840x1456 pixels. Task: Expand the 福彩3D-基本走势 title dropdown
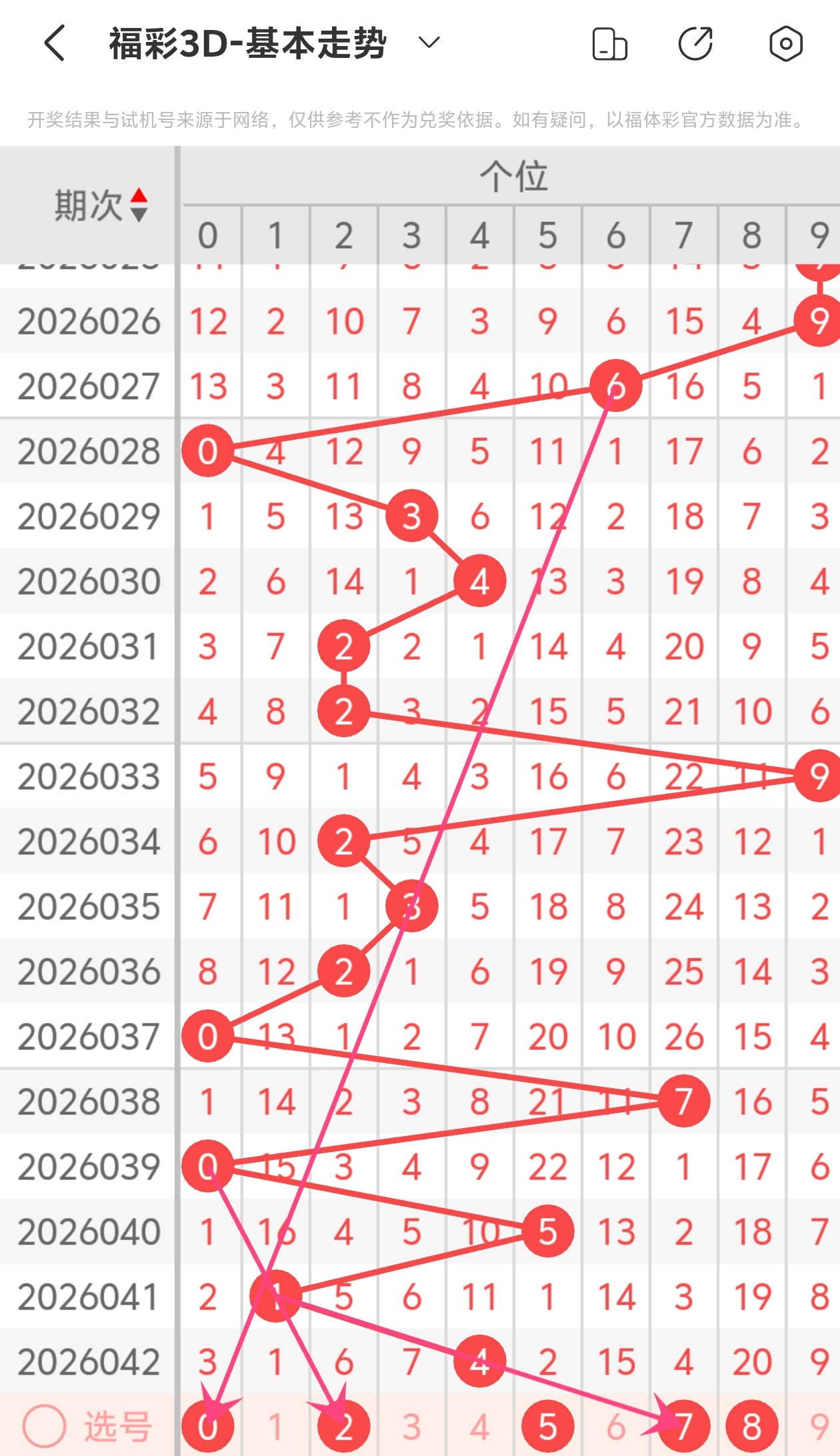[x=429, y=43]
